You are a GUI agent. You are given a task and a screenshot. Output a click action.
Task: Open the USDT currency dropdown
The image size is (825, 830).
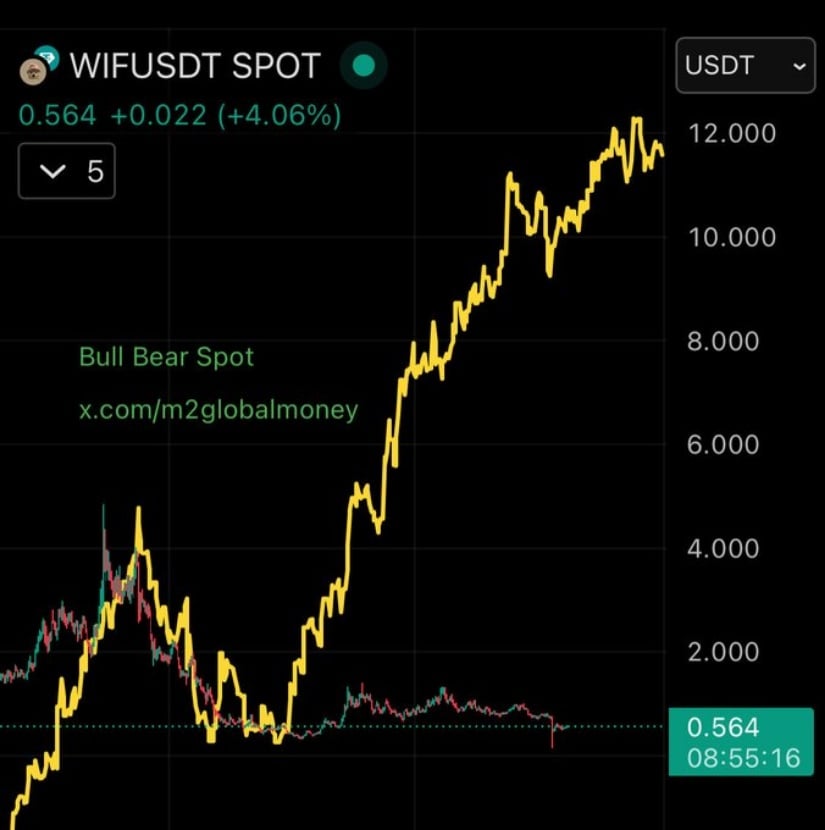click(x=745, y=66)
